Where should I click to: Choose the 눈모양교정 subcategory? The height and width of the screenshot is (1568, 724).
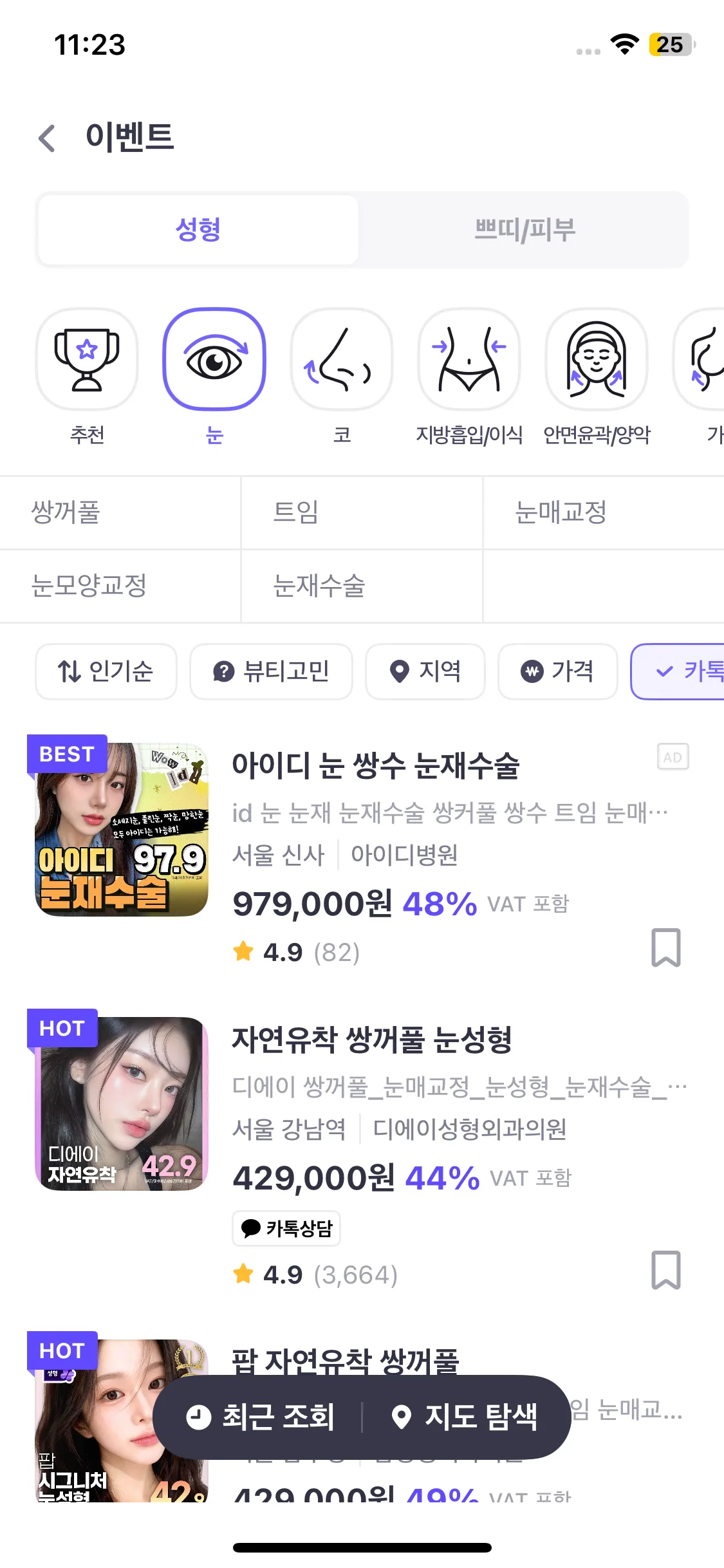pos(120,586)
